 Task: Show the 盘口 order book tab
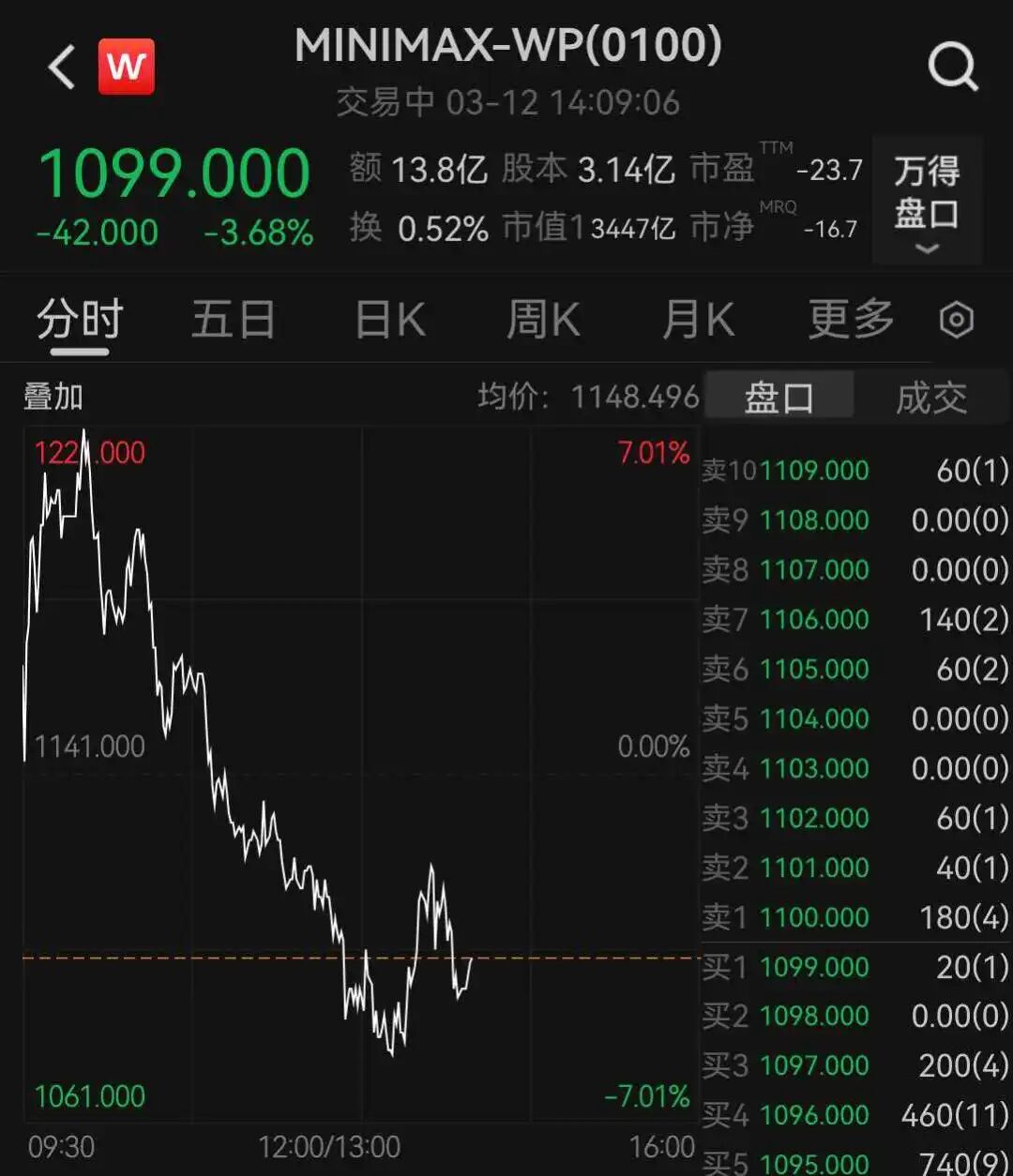pyautogui.click(x=779, y=398)
